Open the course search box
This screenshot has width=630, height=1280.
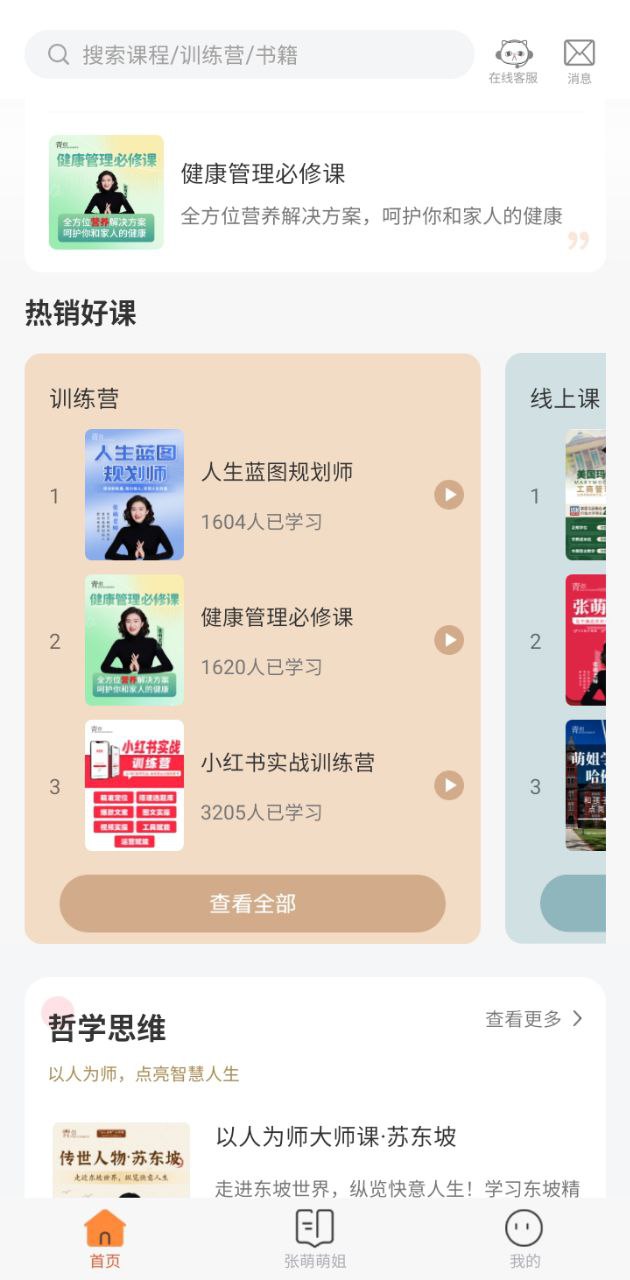point(250,55)
